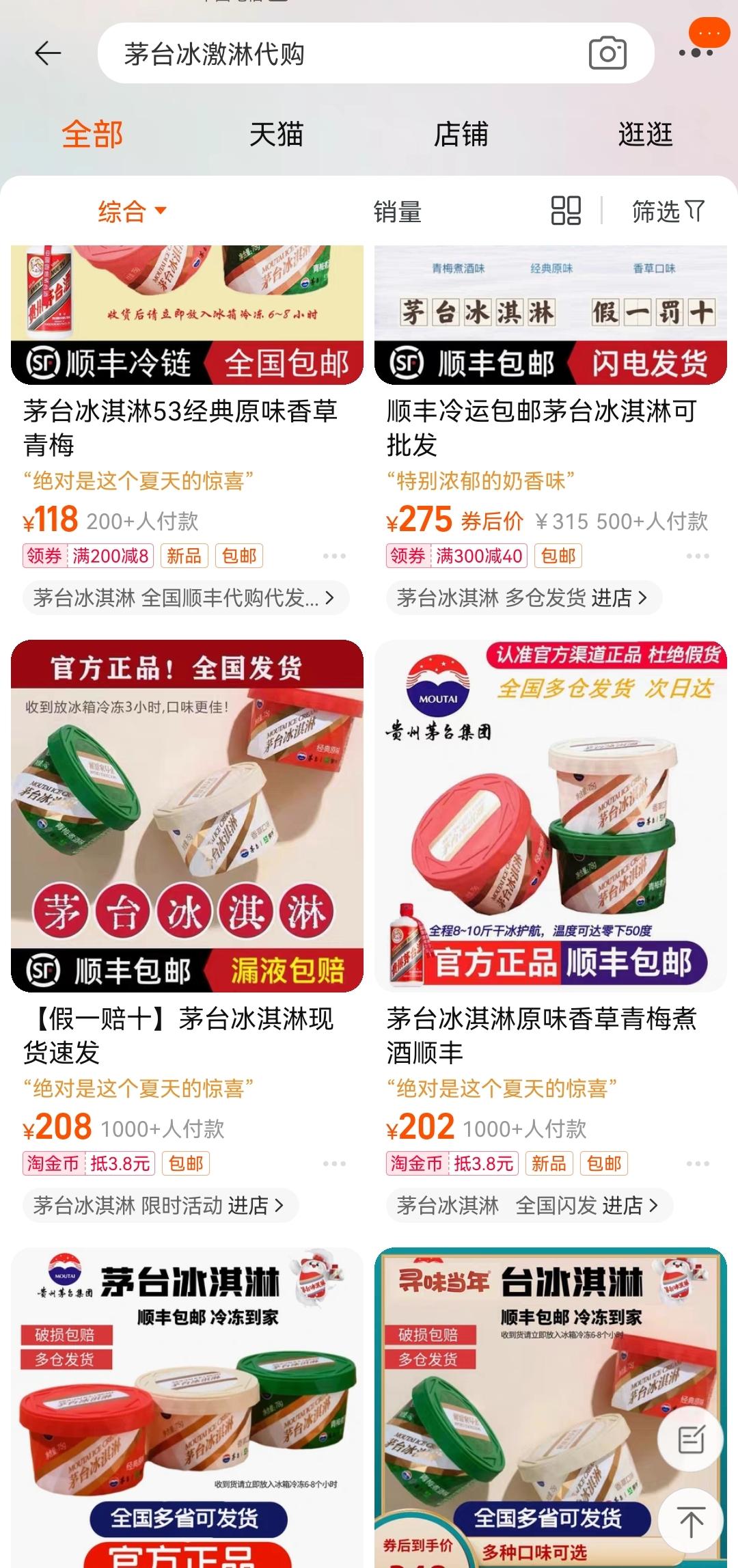This screenshot has width=738, height=1568.
Task: Sort results by 销量
Action: click(396, 212)
